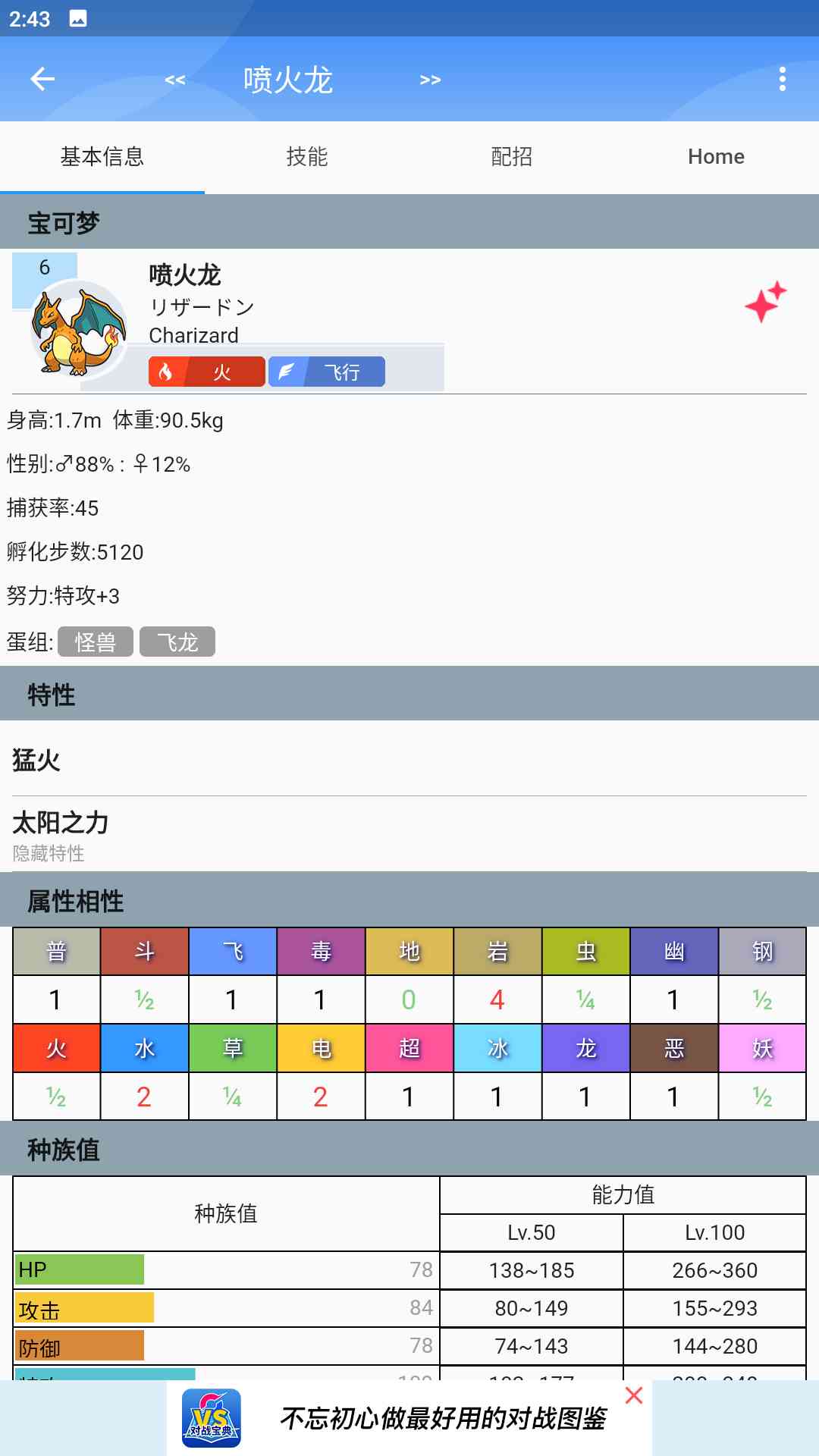
Task: Toggle the shiny sparkle icon
Action: pos(764,302)
